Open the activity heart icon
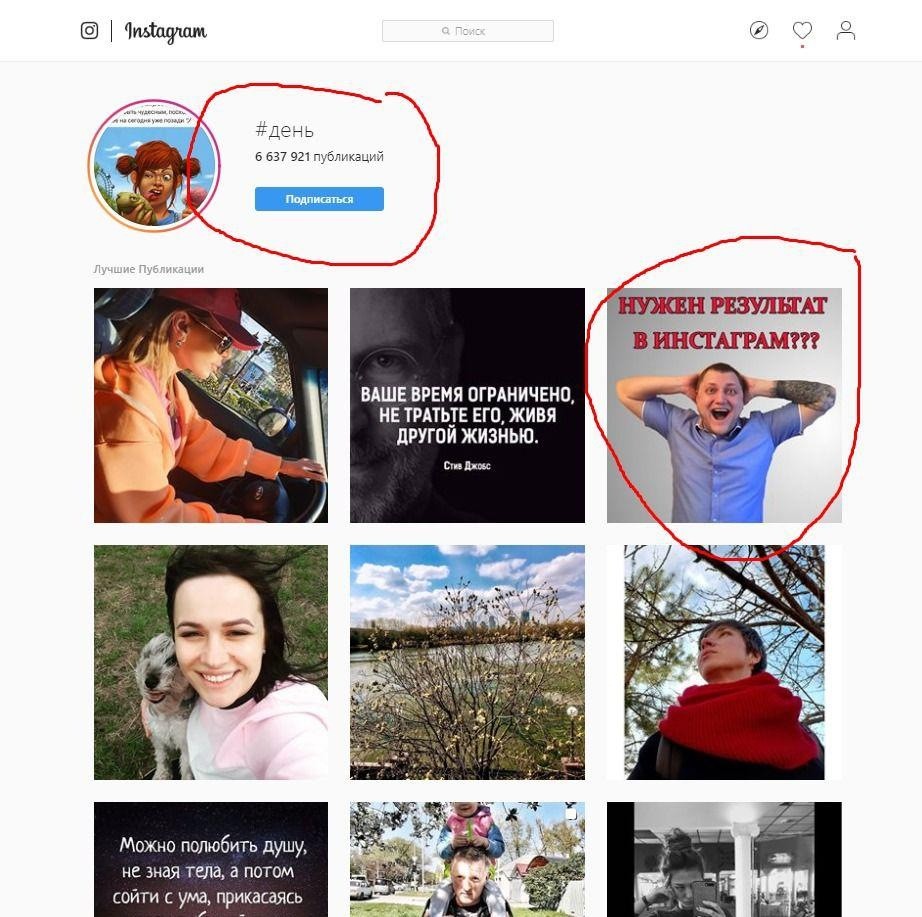The height and width of the screenshot is (917, 922). coord(802,31)
